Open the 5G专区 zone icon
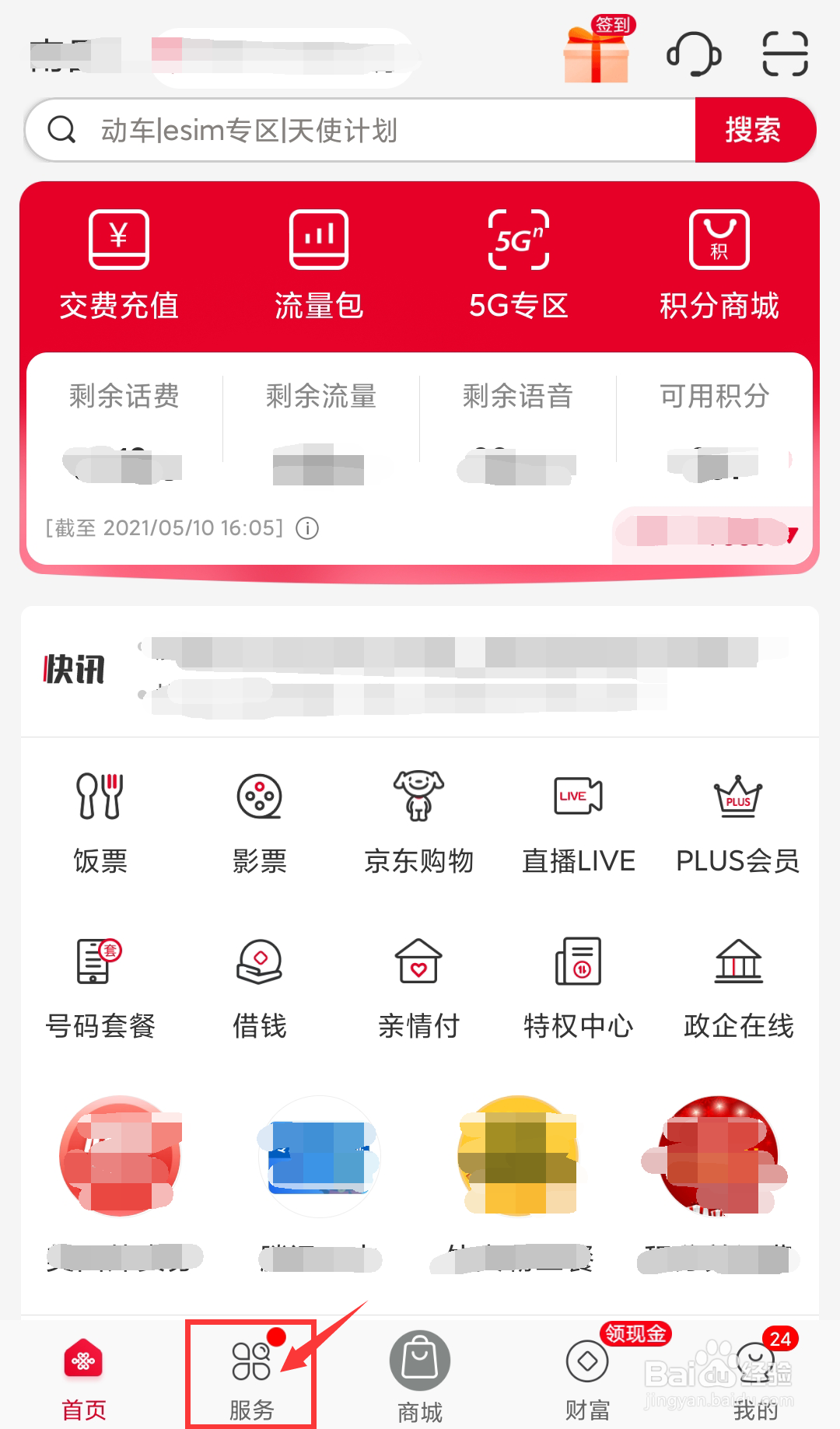 (519, 264)
